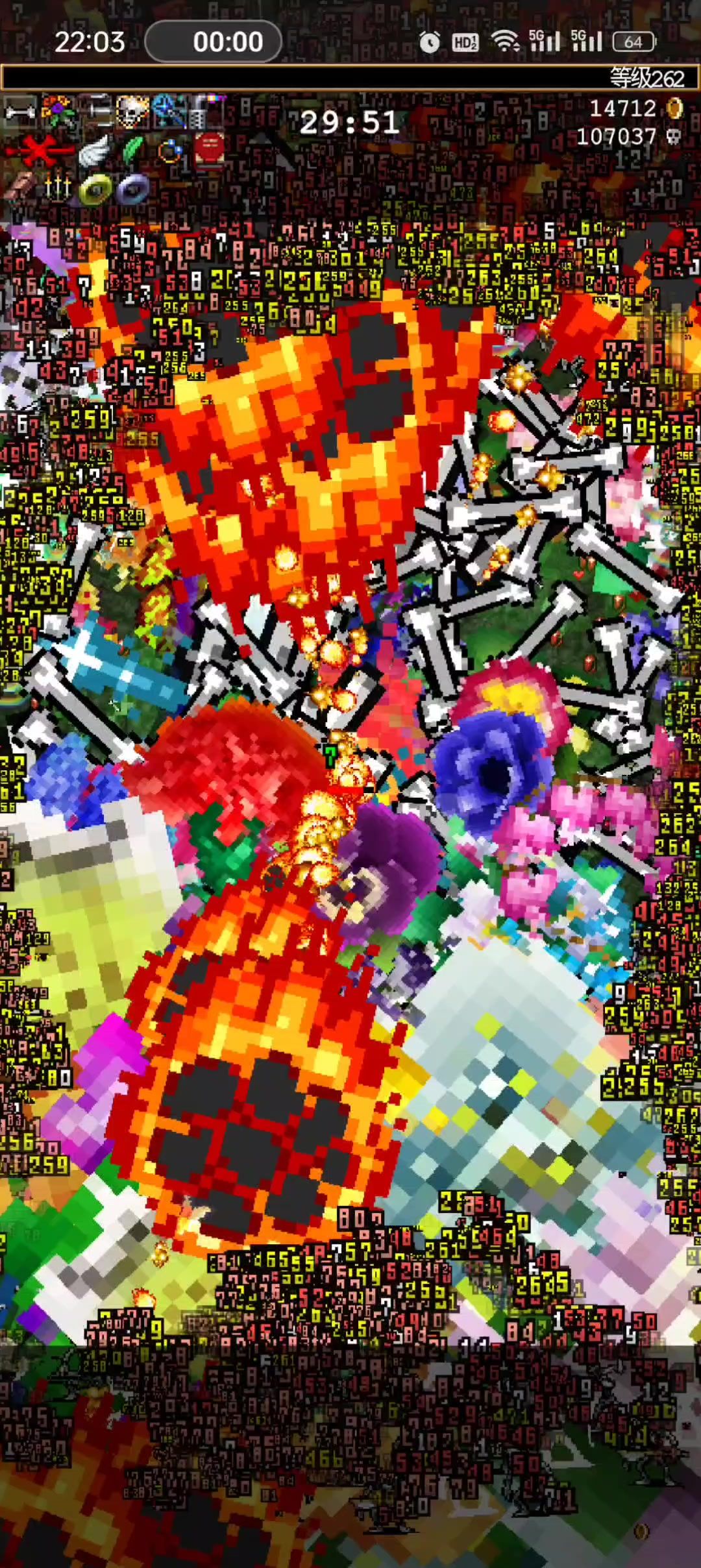Tap the 00:00 screen recording timer pill

214,42
